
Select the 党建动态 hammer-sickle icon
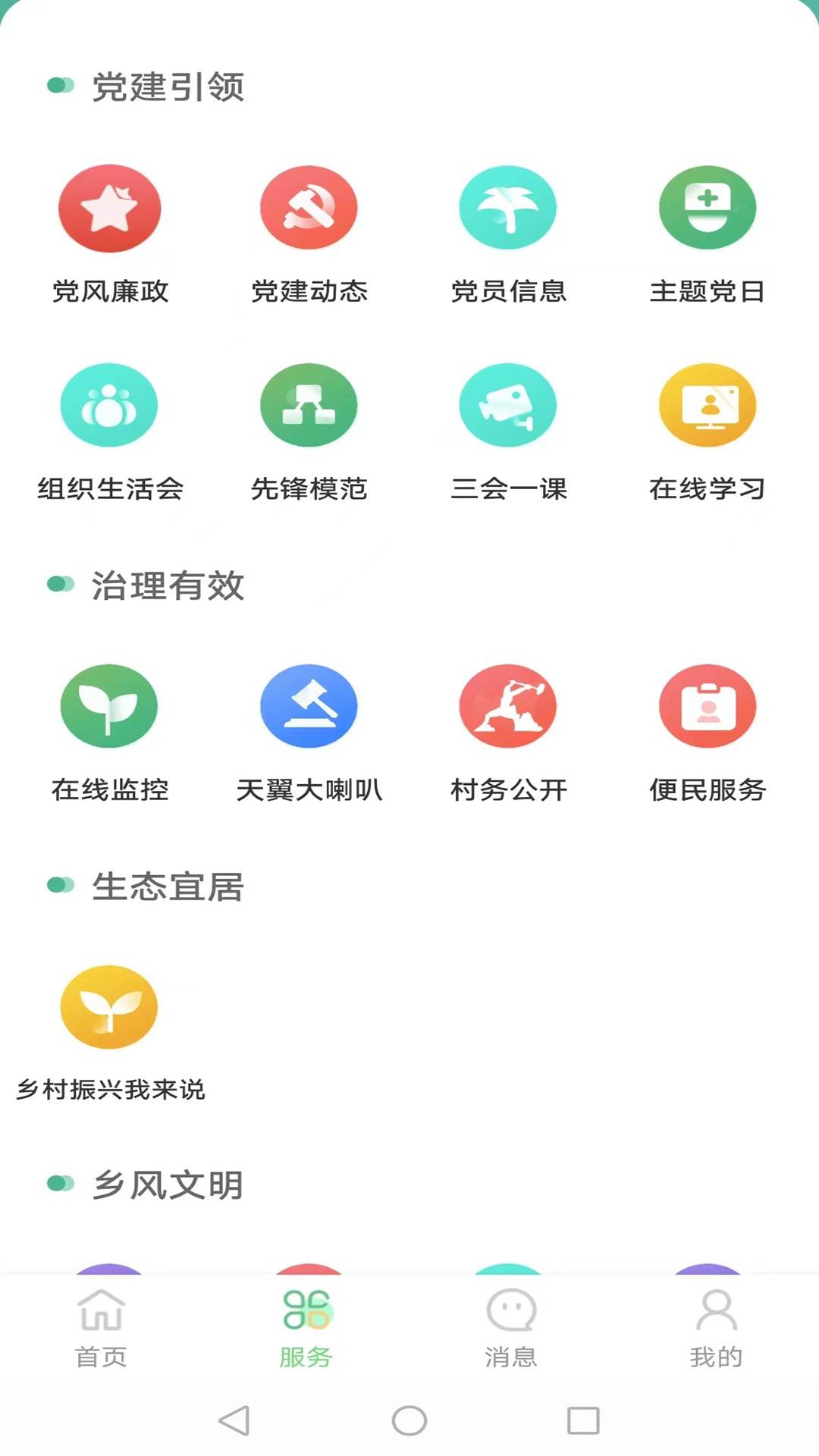[x=308, y=208]
